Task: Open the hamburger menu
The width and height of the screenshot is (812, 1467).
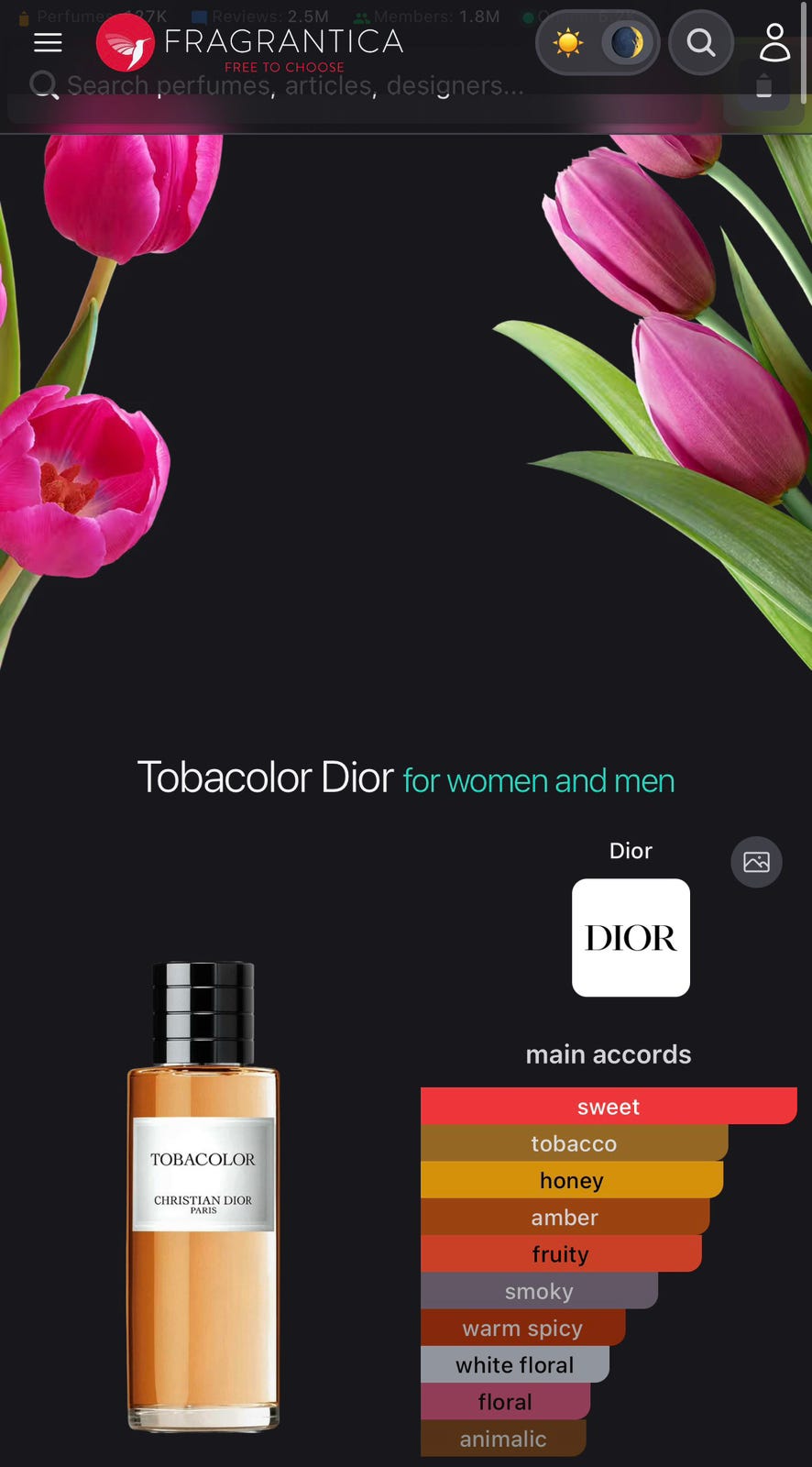Action: (48, 42)
